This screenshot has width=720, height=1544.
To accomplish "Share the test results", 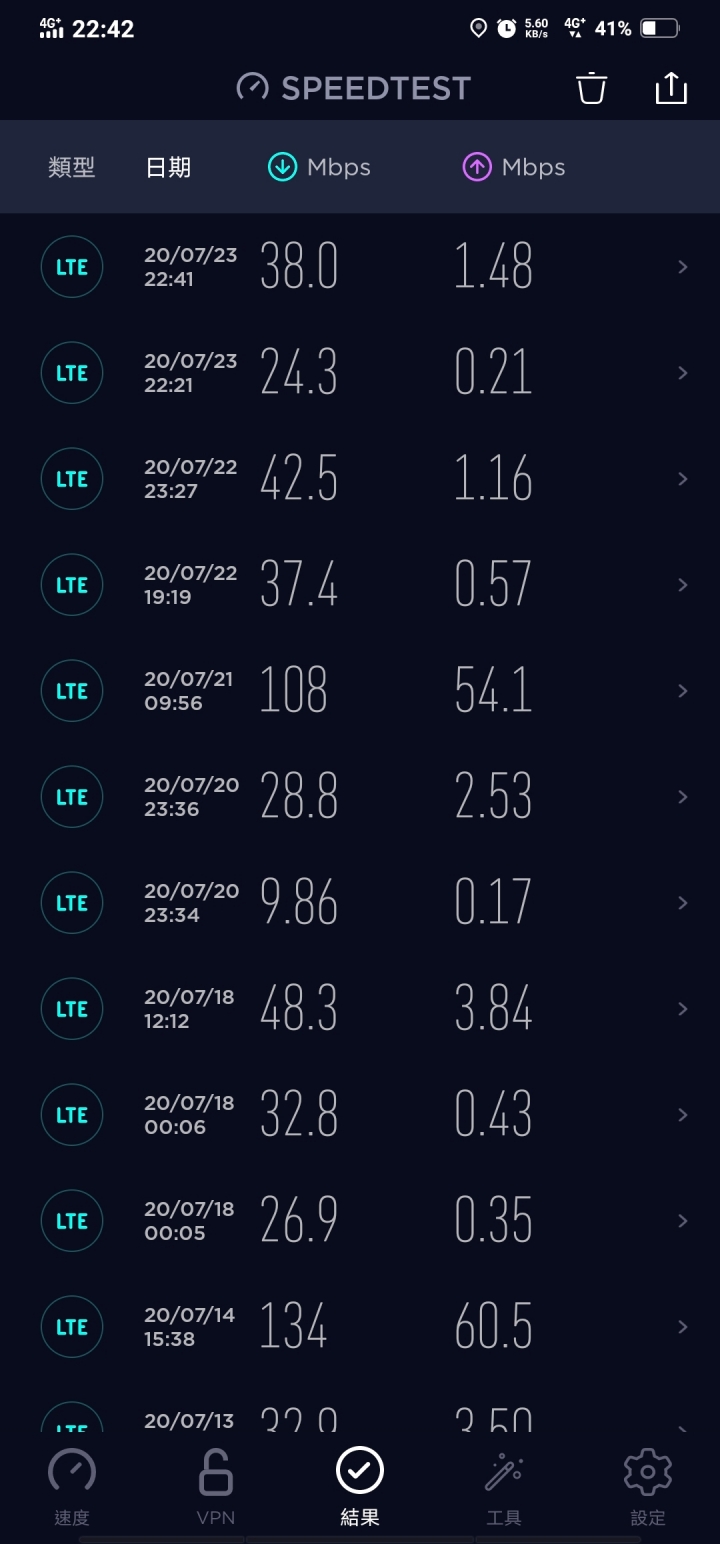I will pyautogui.click(x=671, y=88).
